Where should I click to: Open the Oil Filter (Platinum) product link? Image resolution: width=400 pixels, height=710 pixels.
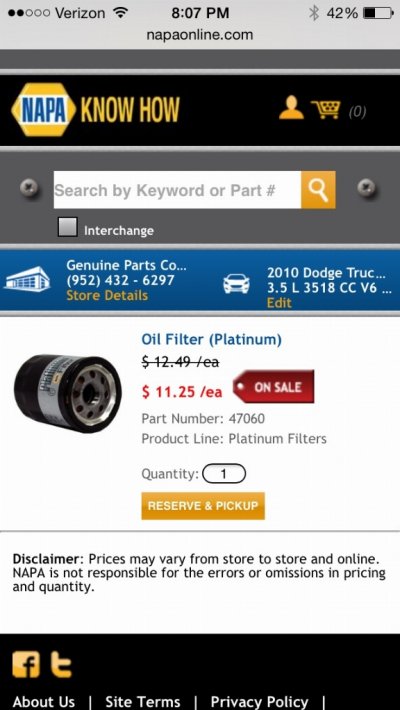coord(212,339)
